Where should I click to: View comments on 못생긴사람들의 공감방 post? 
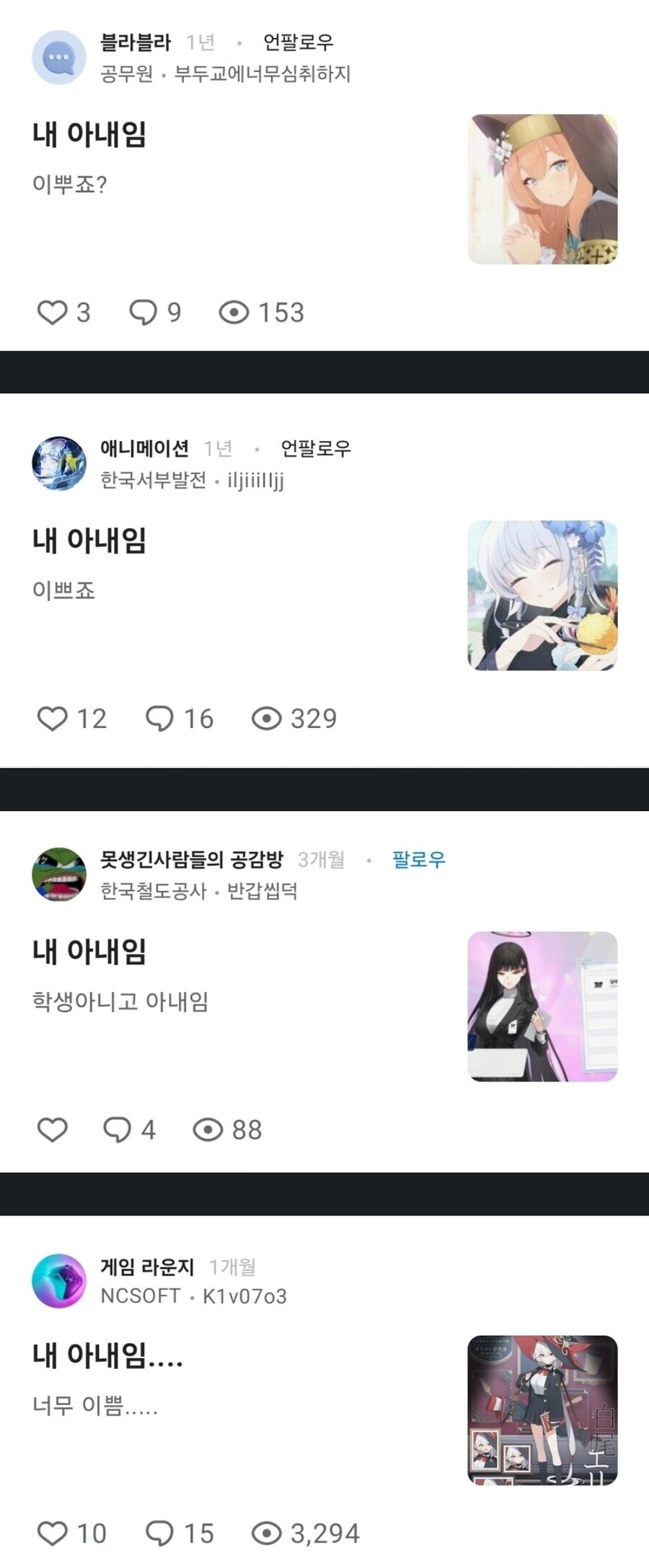(x=119, y=1130)
